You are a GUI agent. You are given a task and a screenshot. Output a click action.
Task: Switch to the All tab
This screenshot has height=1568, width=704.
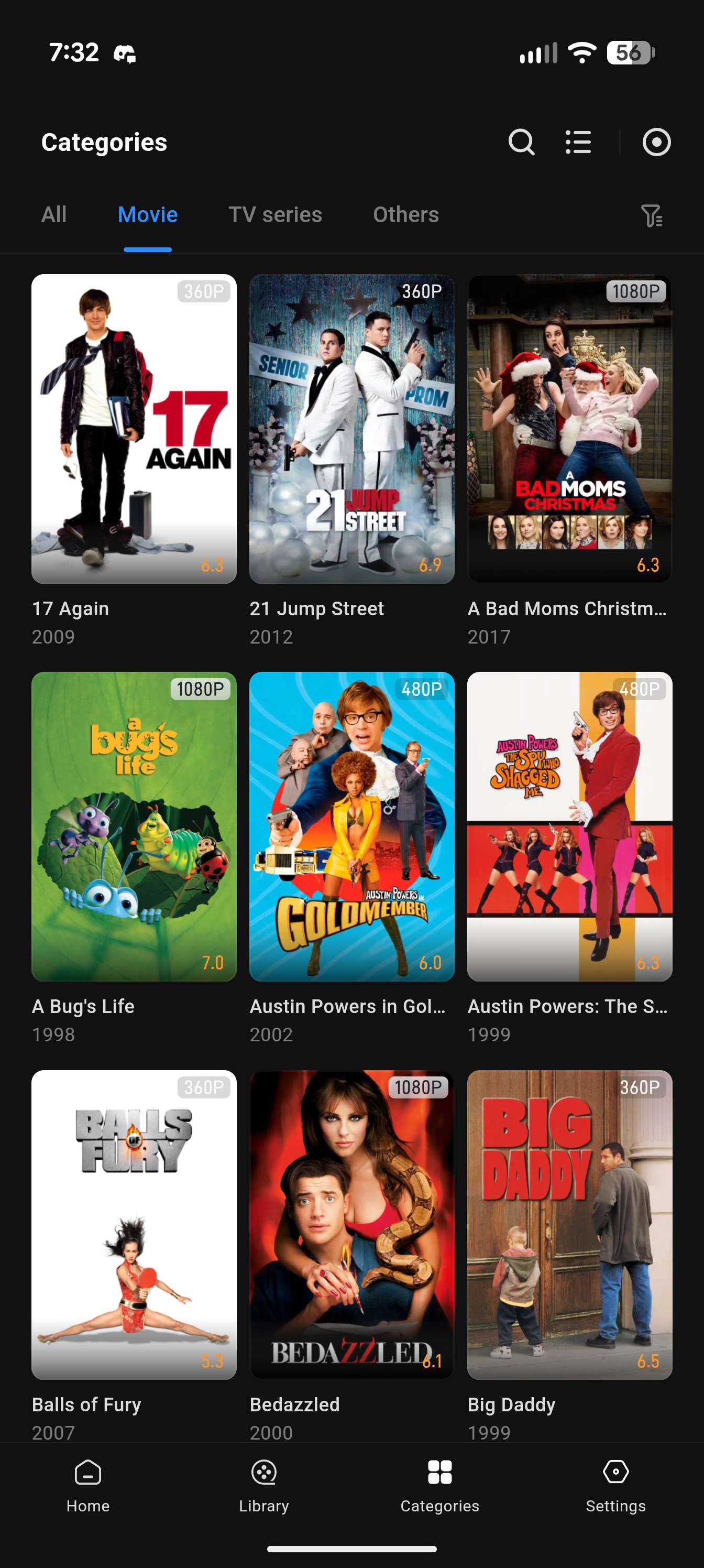tap(53, 215)
